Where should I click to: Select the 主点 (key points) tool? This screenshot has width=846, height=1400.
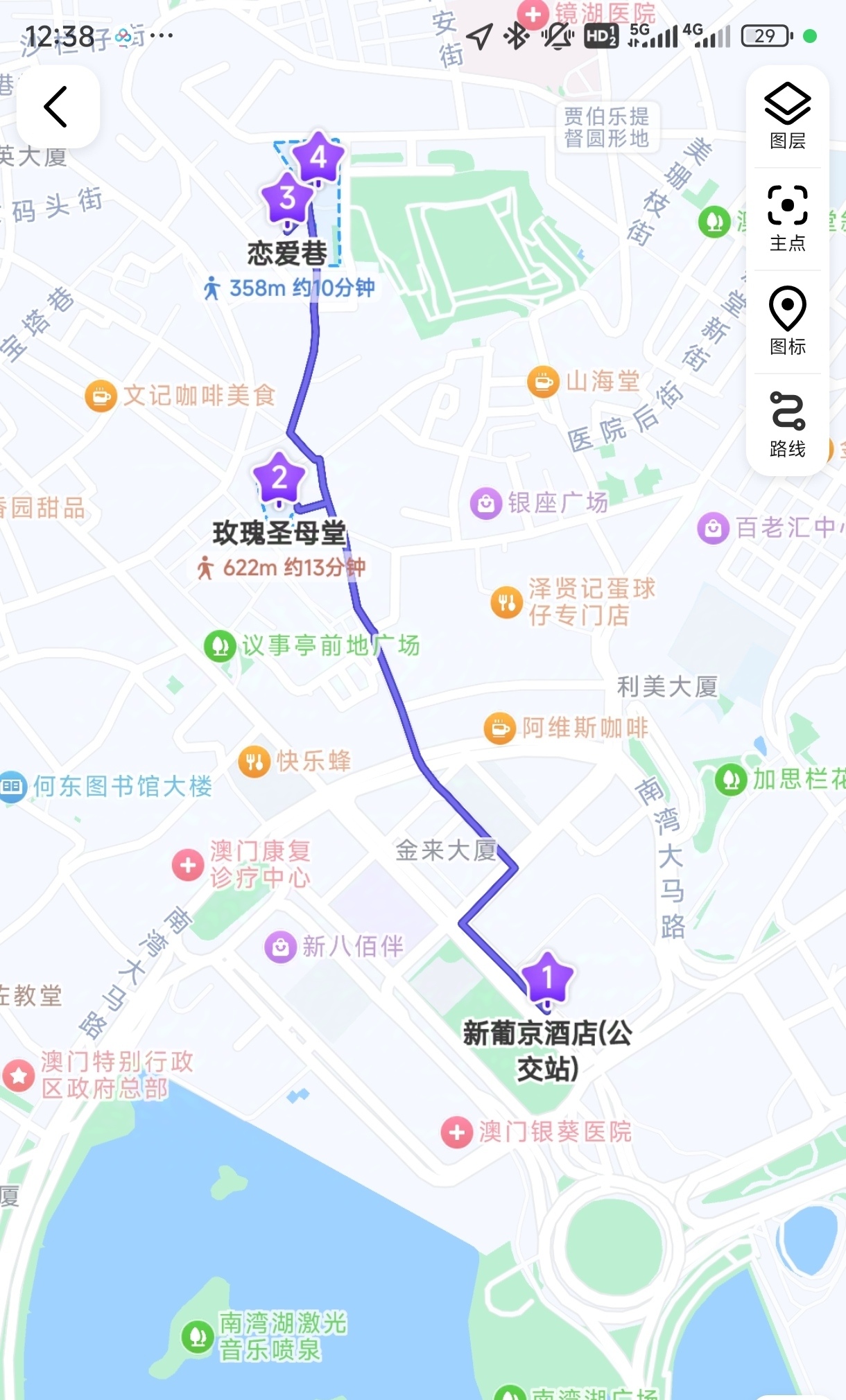tap(787, 218)
